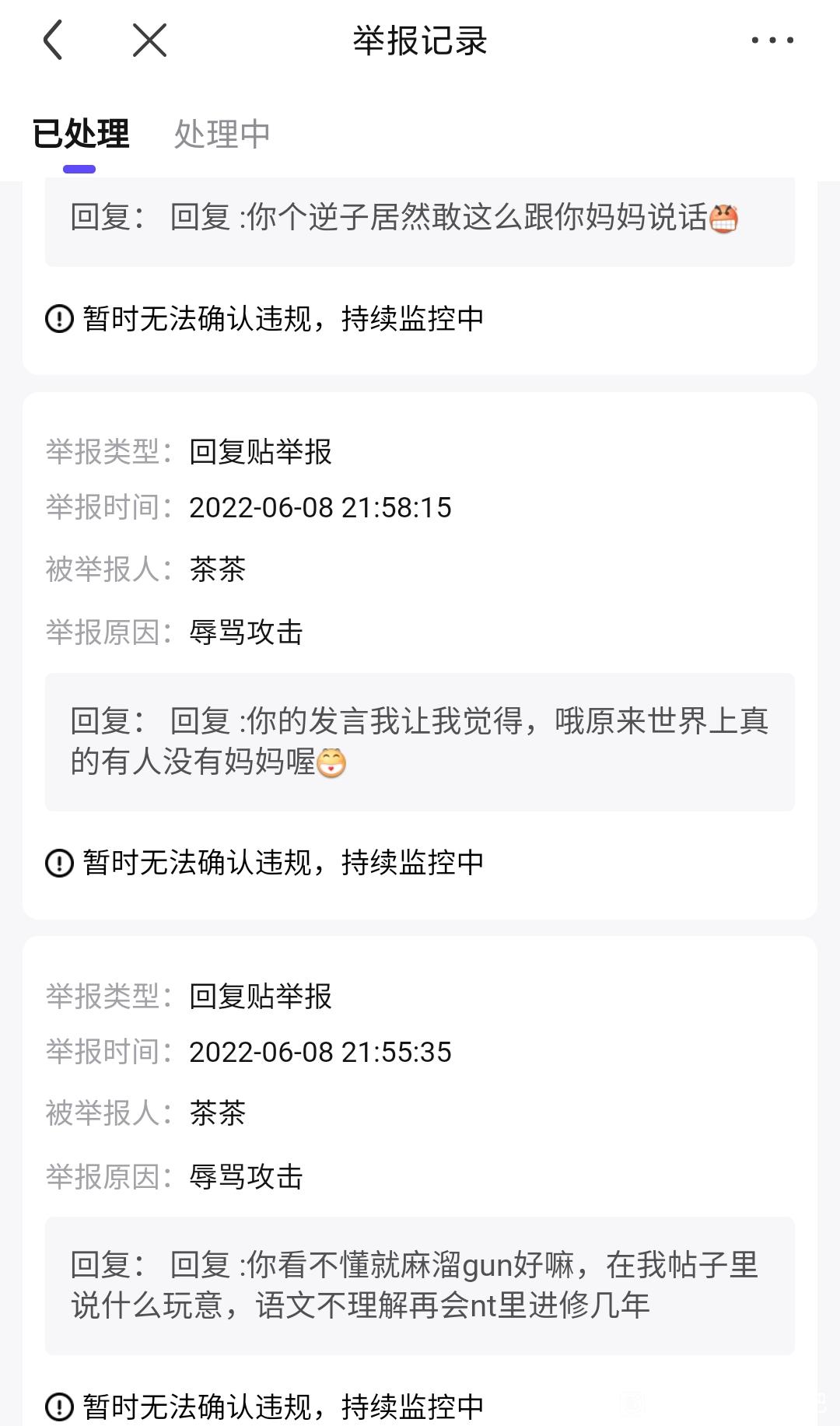Close the report records page

(x=149, y=40)
